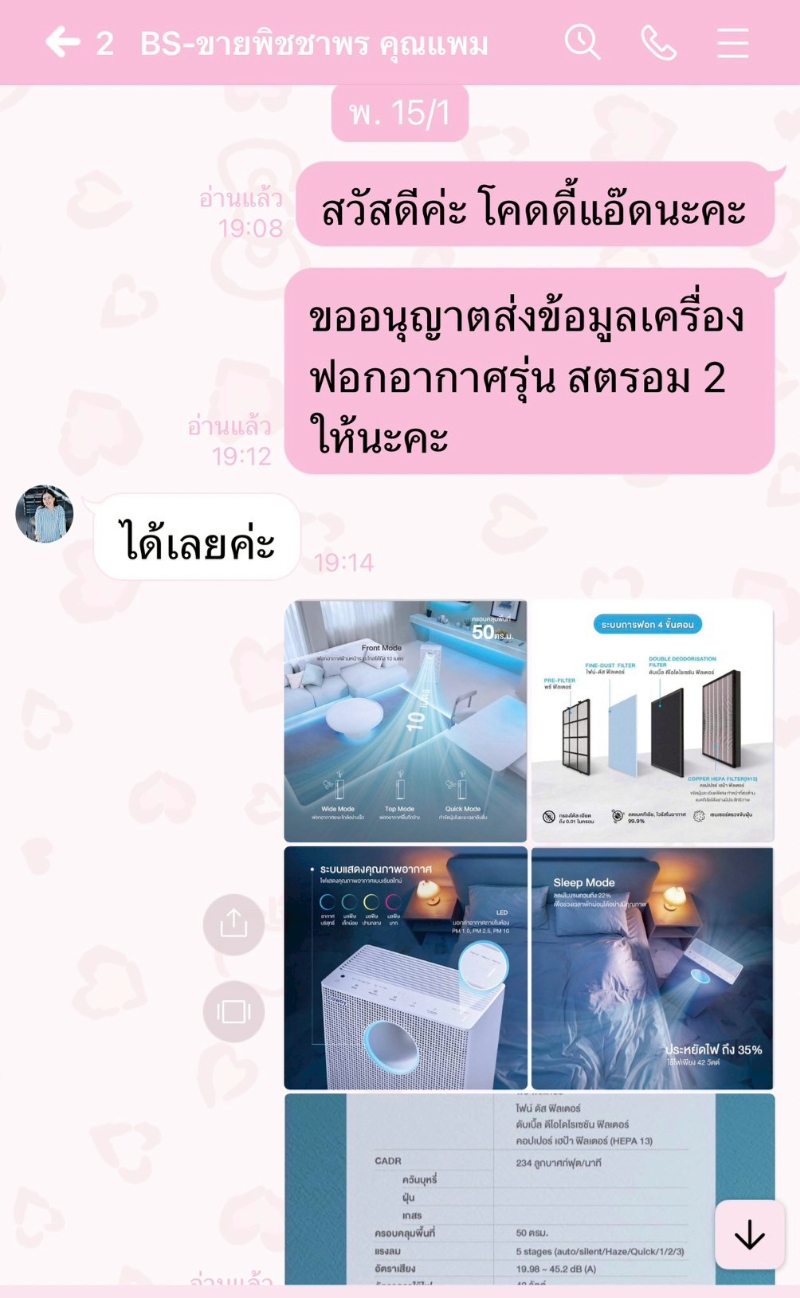The width and height of the screenshot is (800, 1298).
Task: Search within this chat
Action: [582, 42]
